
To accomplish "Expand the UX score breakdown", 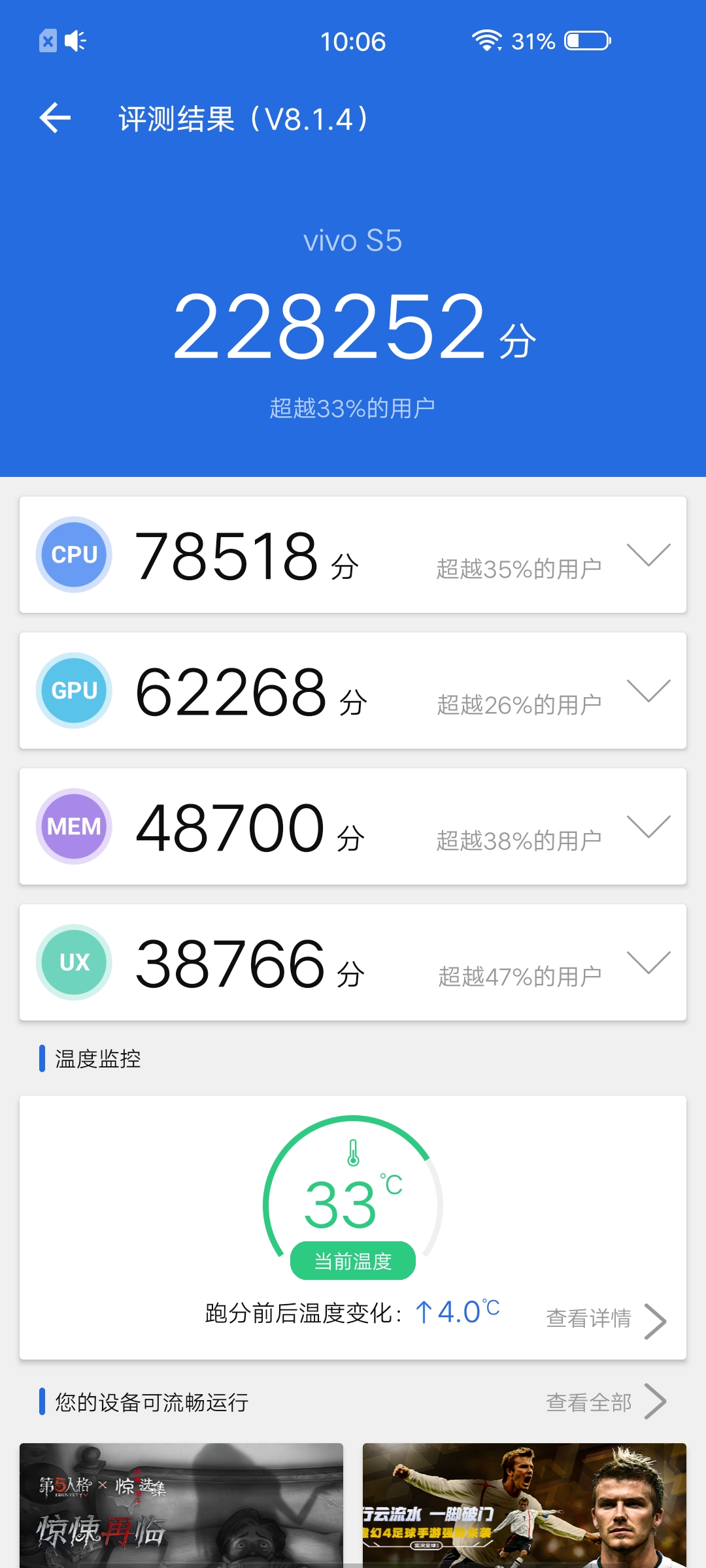I will click(648, 962).
